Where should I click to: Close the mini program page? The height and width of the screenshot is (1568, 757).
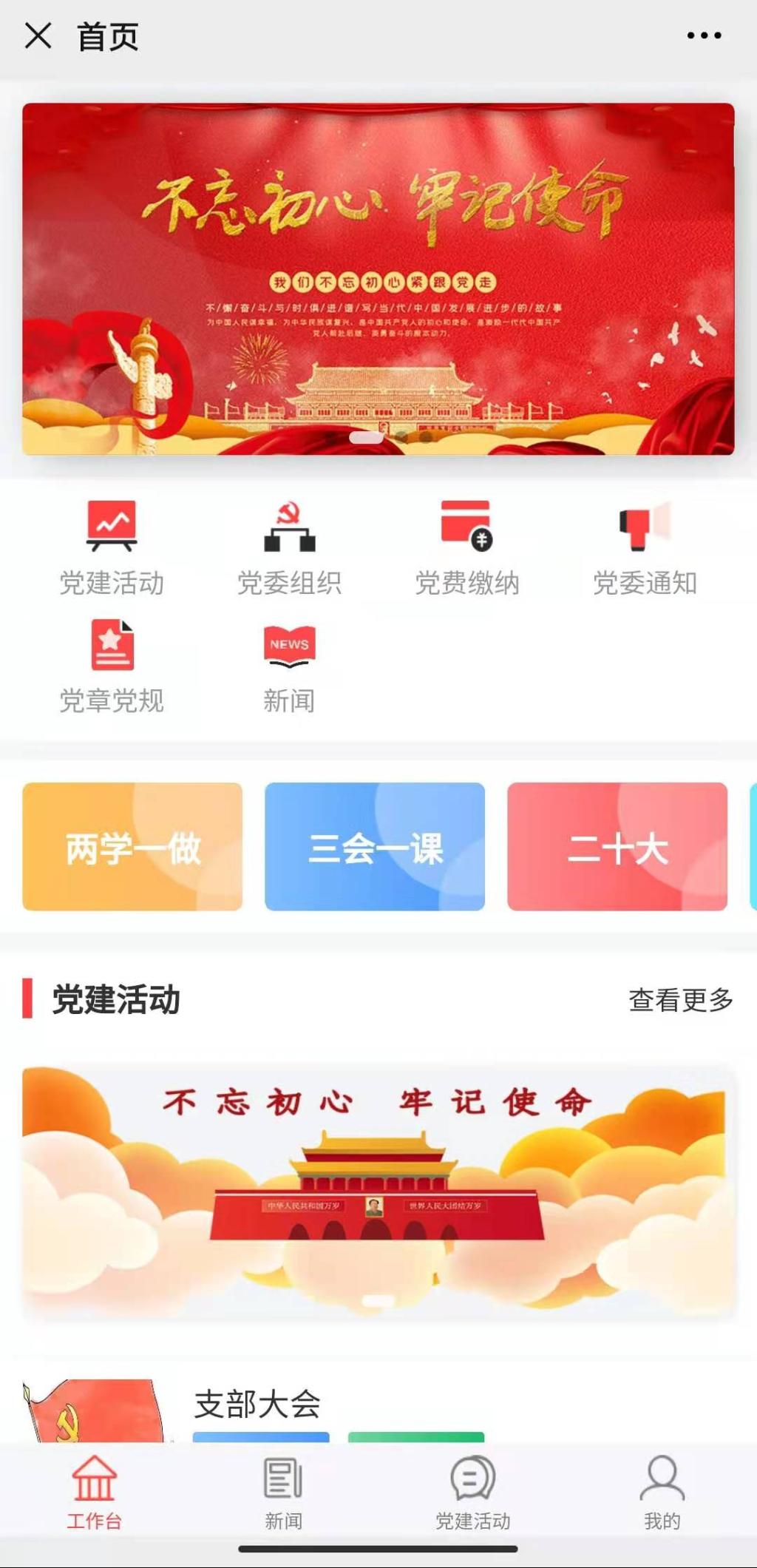tap(38, 36)
